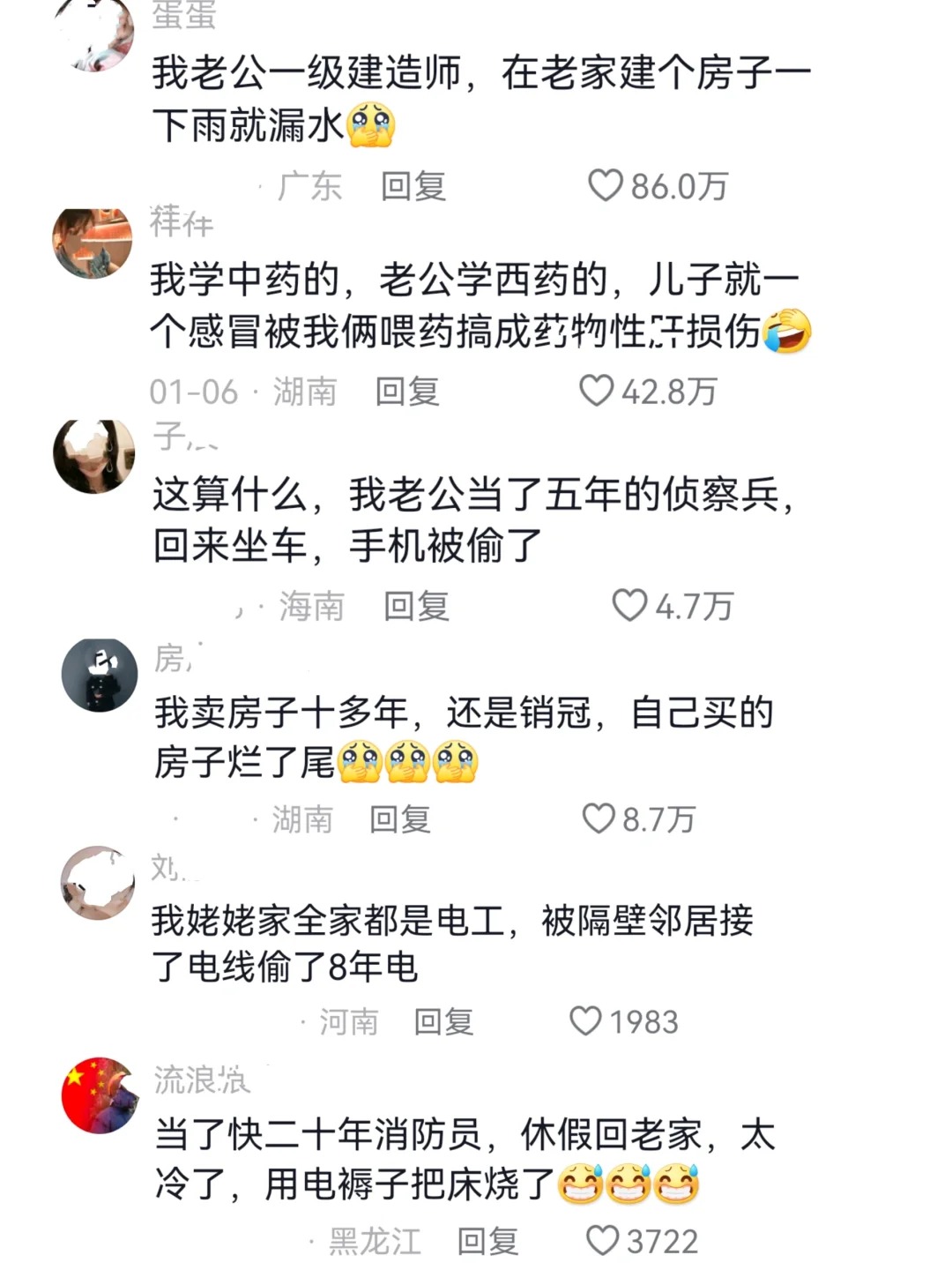Tap the 回复 link under 蛋蛋's comment
The width and height of the screenshot is (952, 1270).
pos(413,185)
